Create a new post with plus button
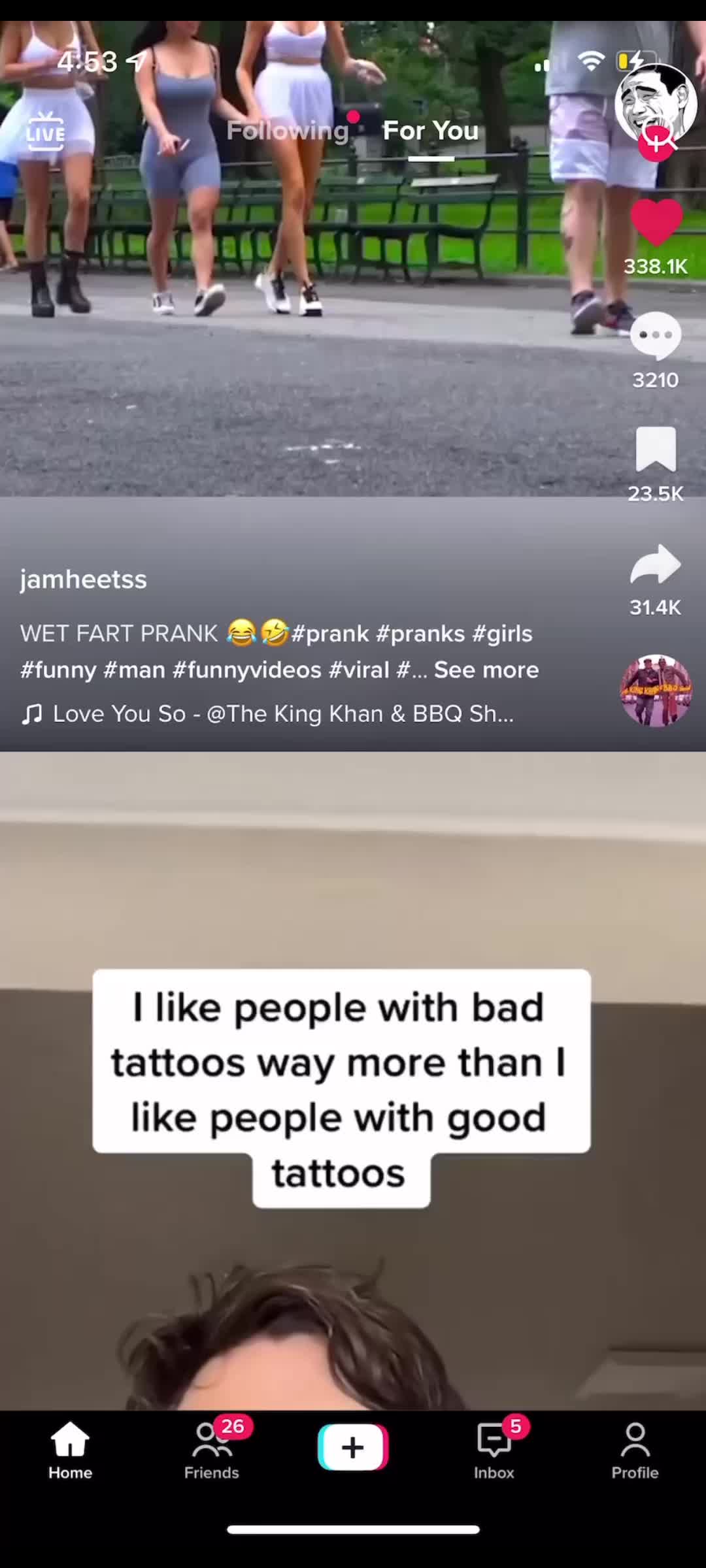This screenshot has width=706, height=1568. [x=353, y=1447]
